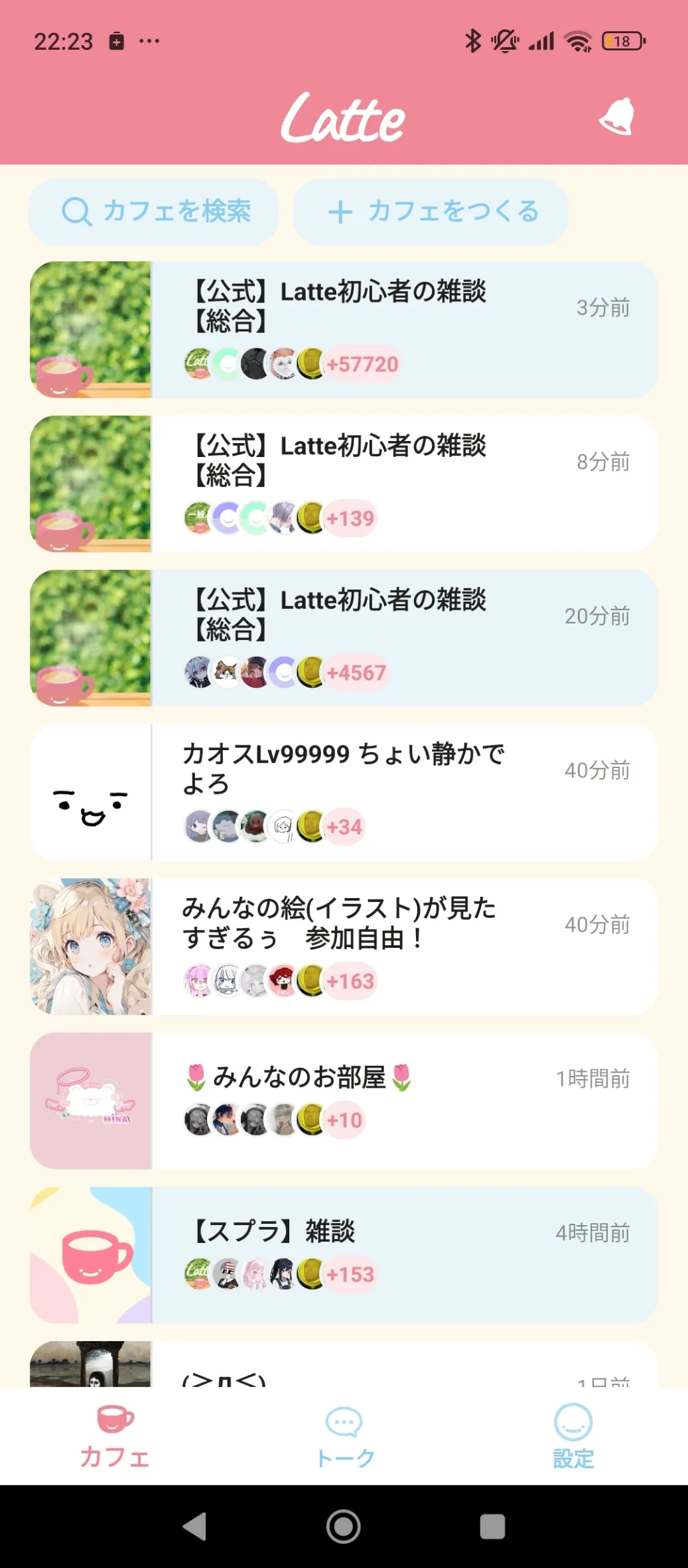The height and width of the screenshot is (1568, 688).
Task: Go to the home screen
Action: [344, 1526]
